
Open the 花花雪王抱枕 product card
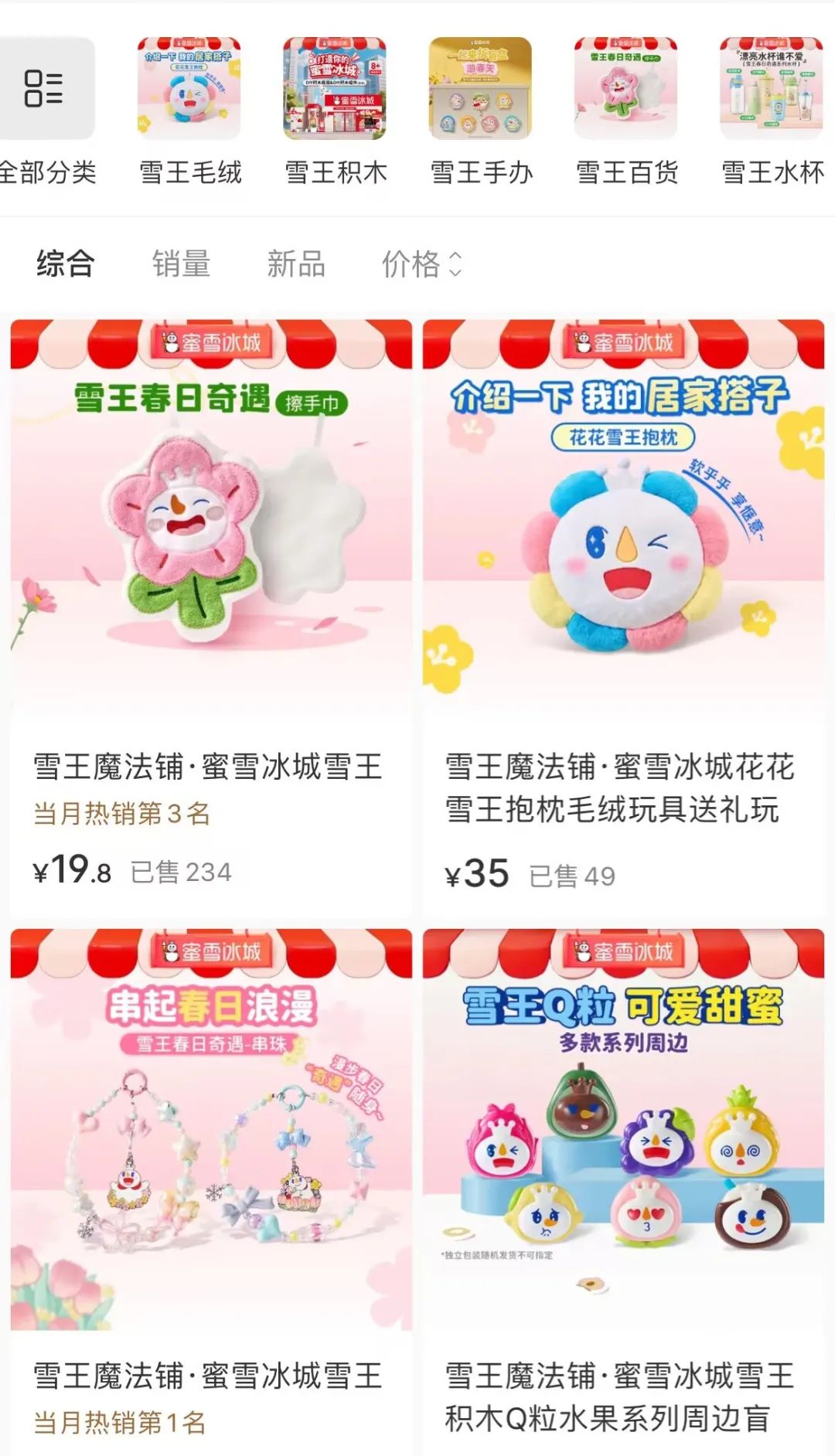(623, 617)
